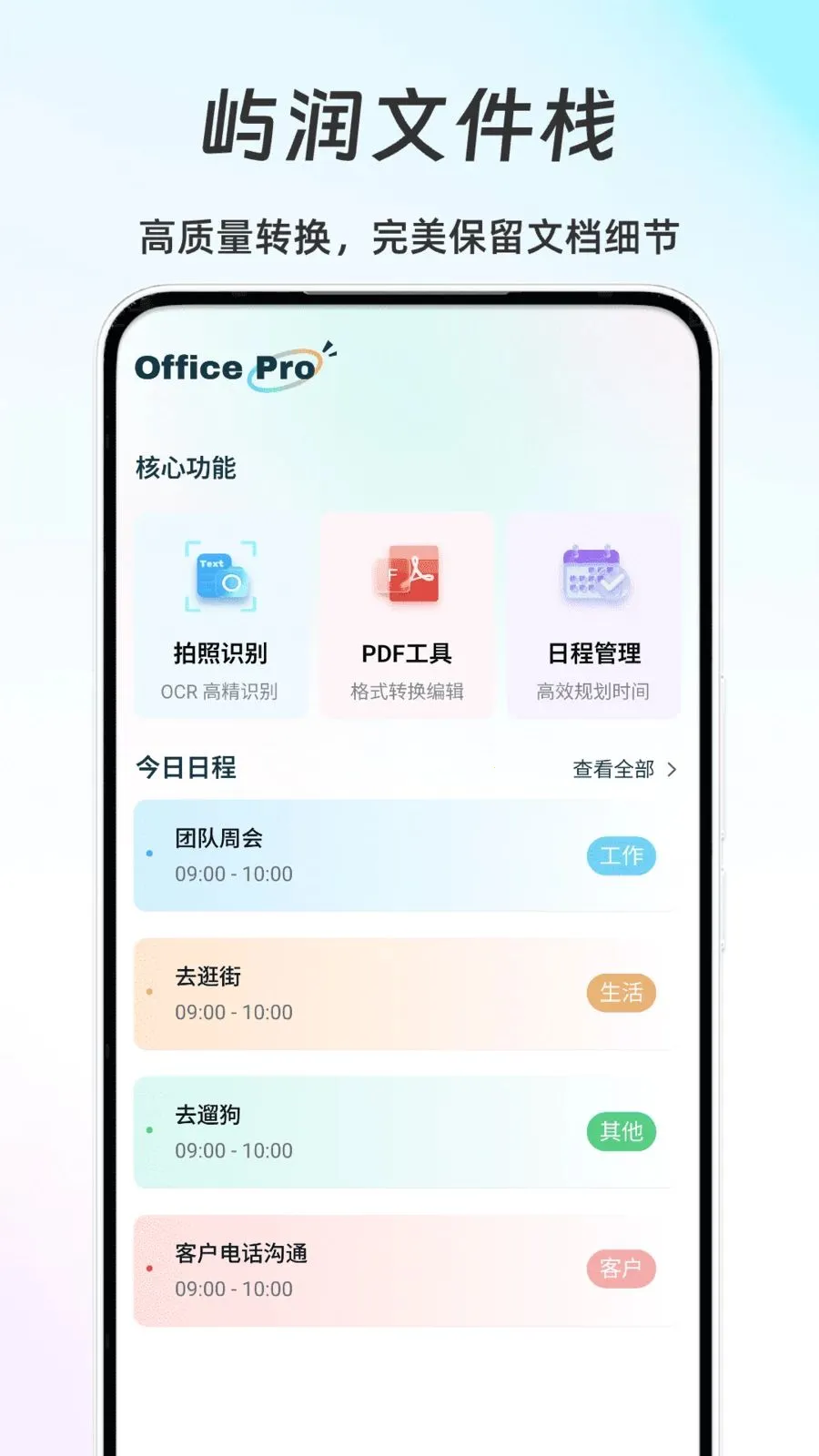Image resolution: width=819 pixels, height=1456 pixels.
Task: Select the 拍照识别 OCR camera icon
Action: (219, 575)
